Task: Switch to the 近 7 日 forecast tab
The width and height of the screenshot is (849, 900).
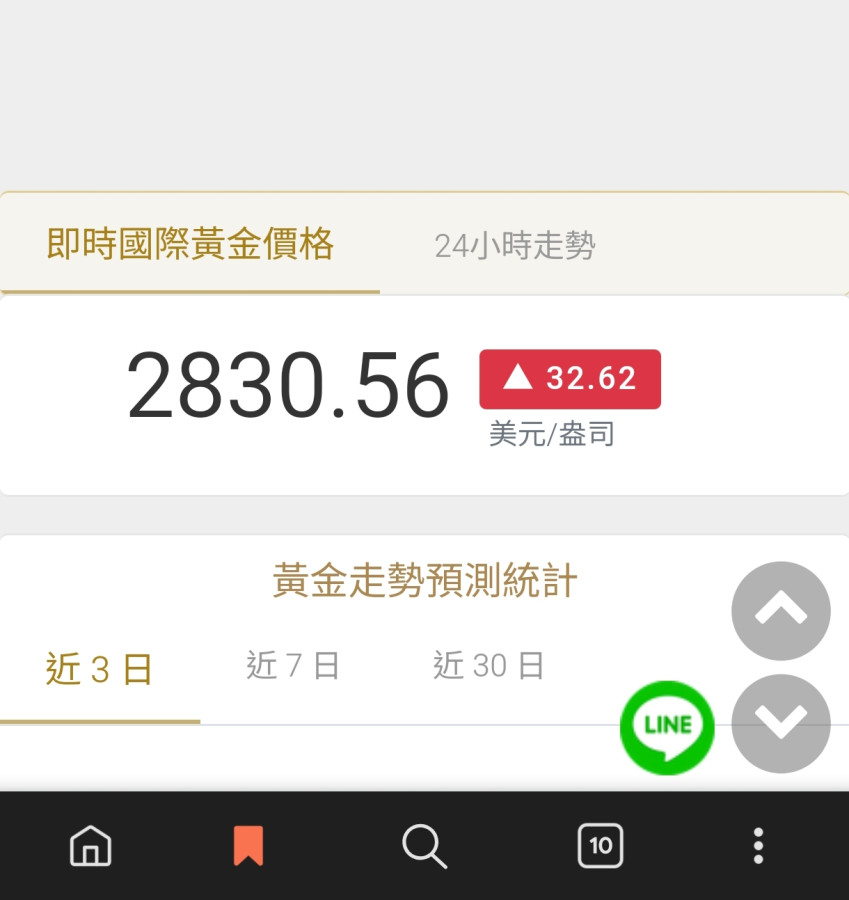Action: (x=293, y=666)
